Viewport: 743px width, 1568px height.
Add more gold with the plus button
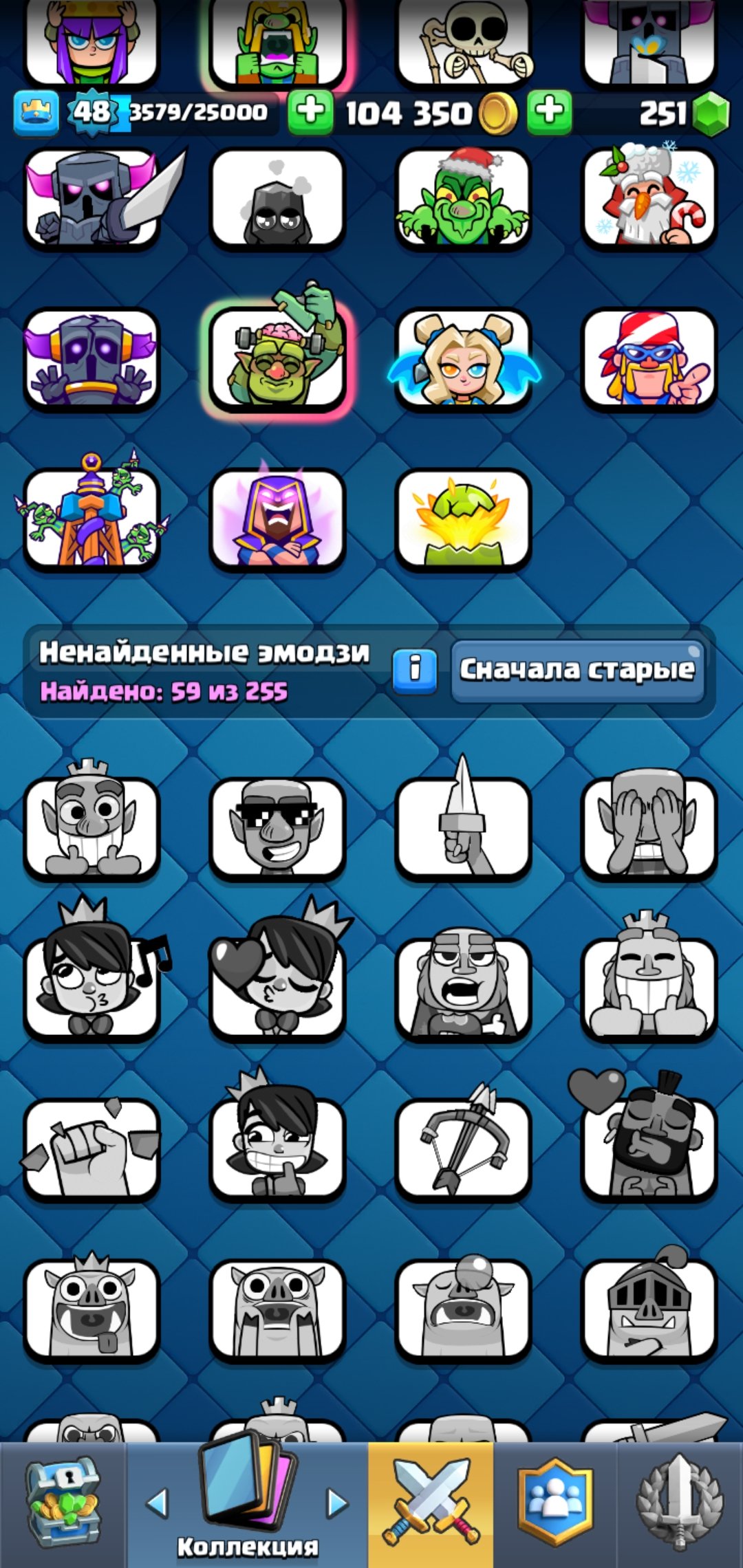310,111
